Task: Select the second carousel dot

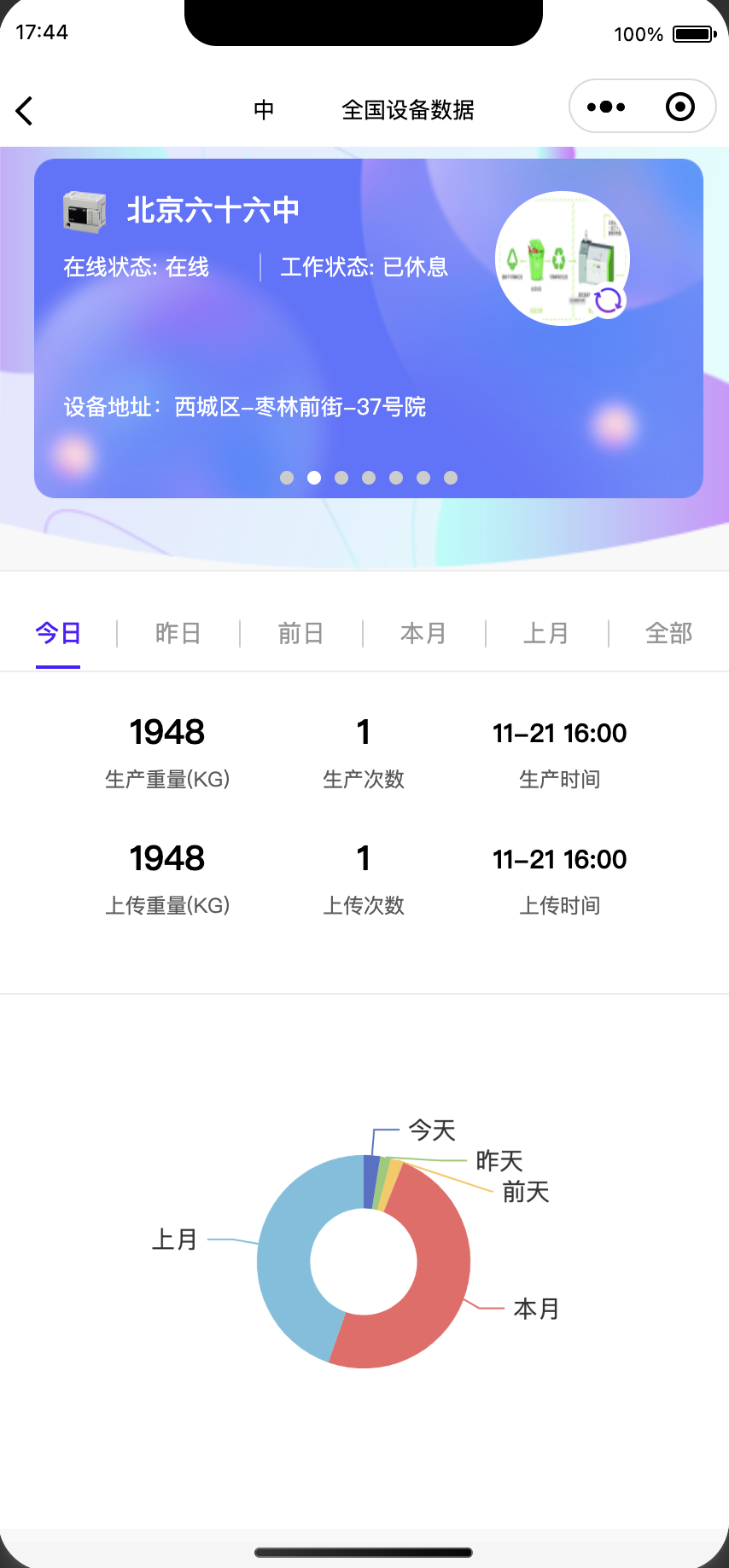Action: 314,478
